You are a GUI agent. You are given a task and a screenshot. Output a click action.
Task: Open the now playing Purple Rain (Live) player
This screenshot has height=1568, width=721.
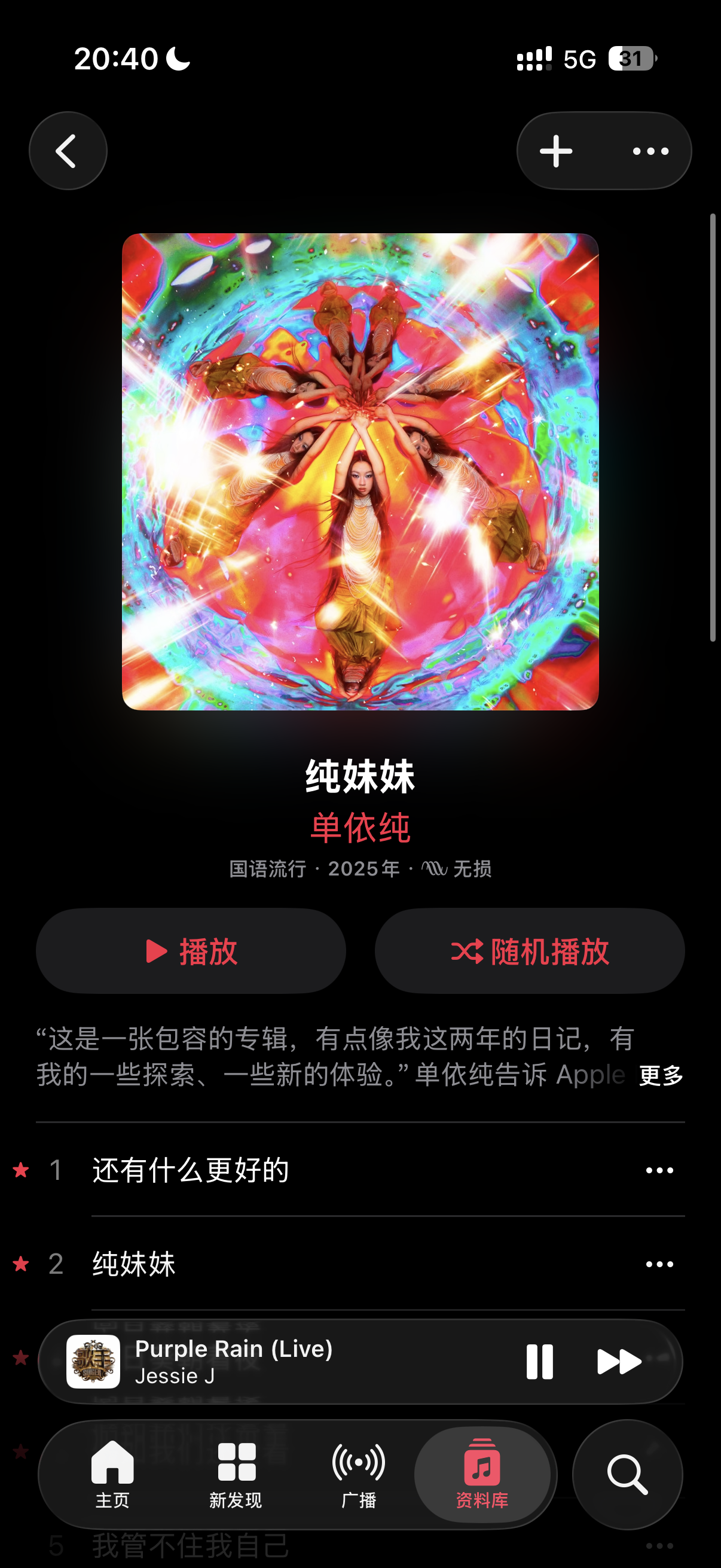pyautogui.click(x=274, y=1362)
